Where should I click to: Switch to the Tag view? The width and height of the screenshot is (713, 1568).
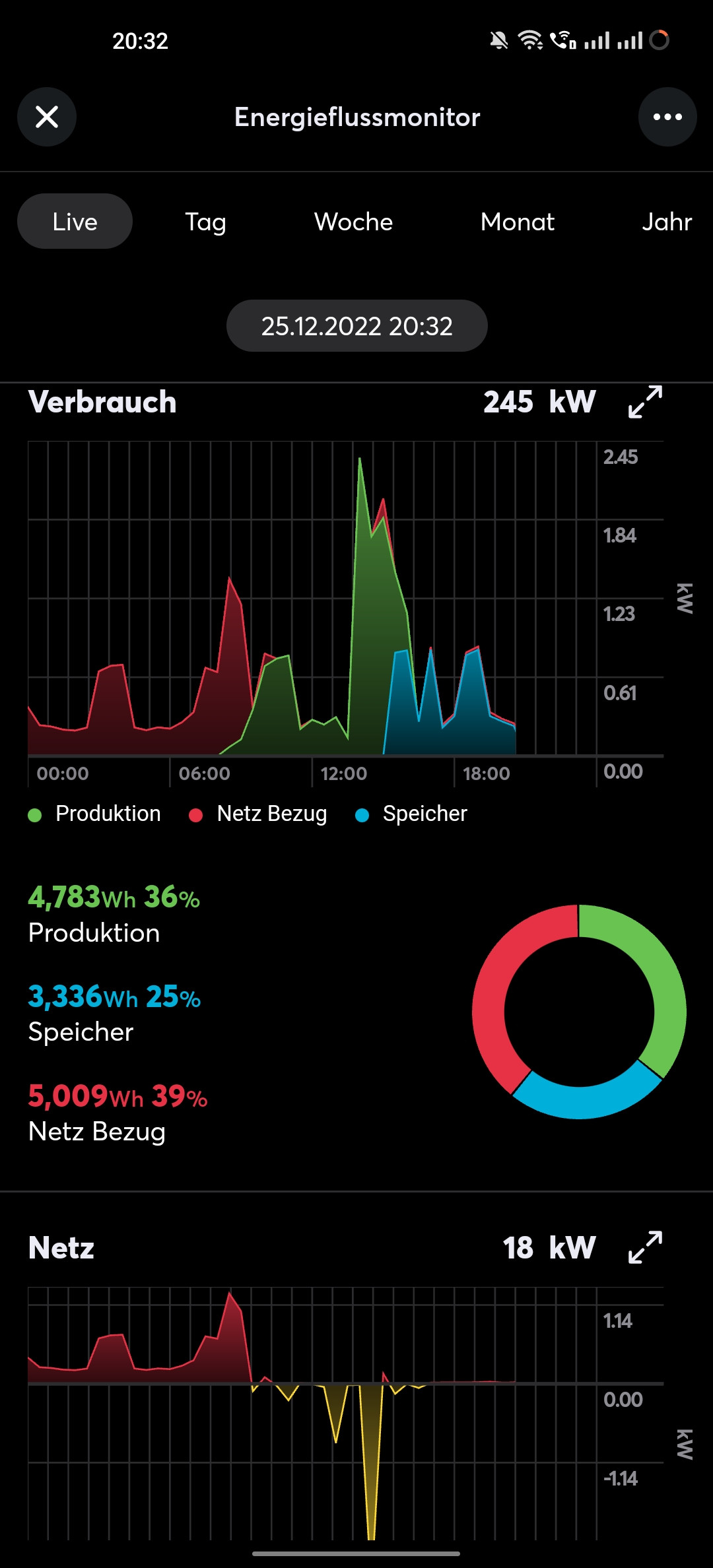coord(205,222)
